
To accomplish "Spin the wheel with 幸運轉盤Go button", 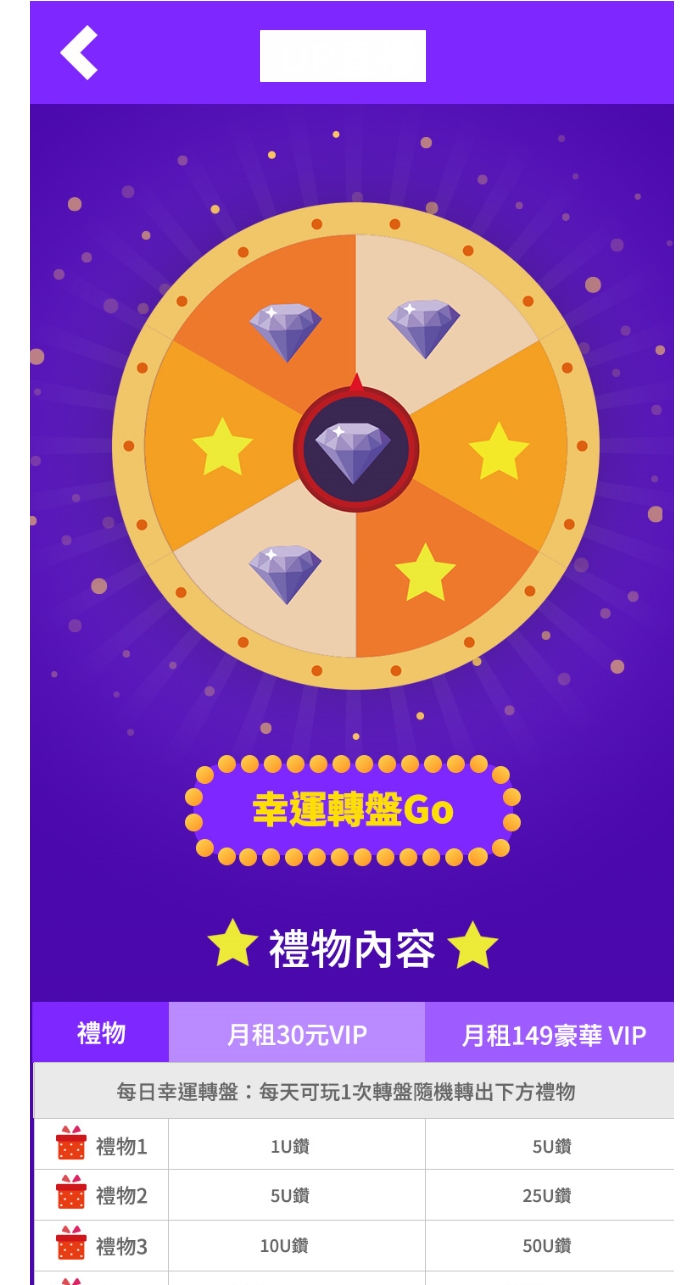I will (353, 810).
